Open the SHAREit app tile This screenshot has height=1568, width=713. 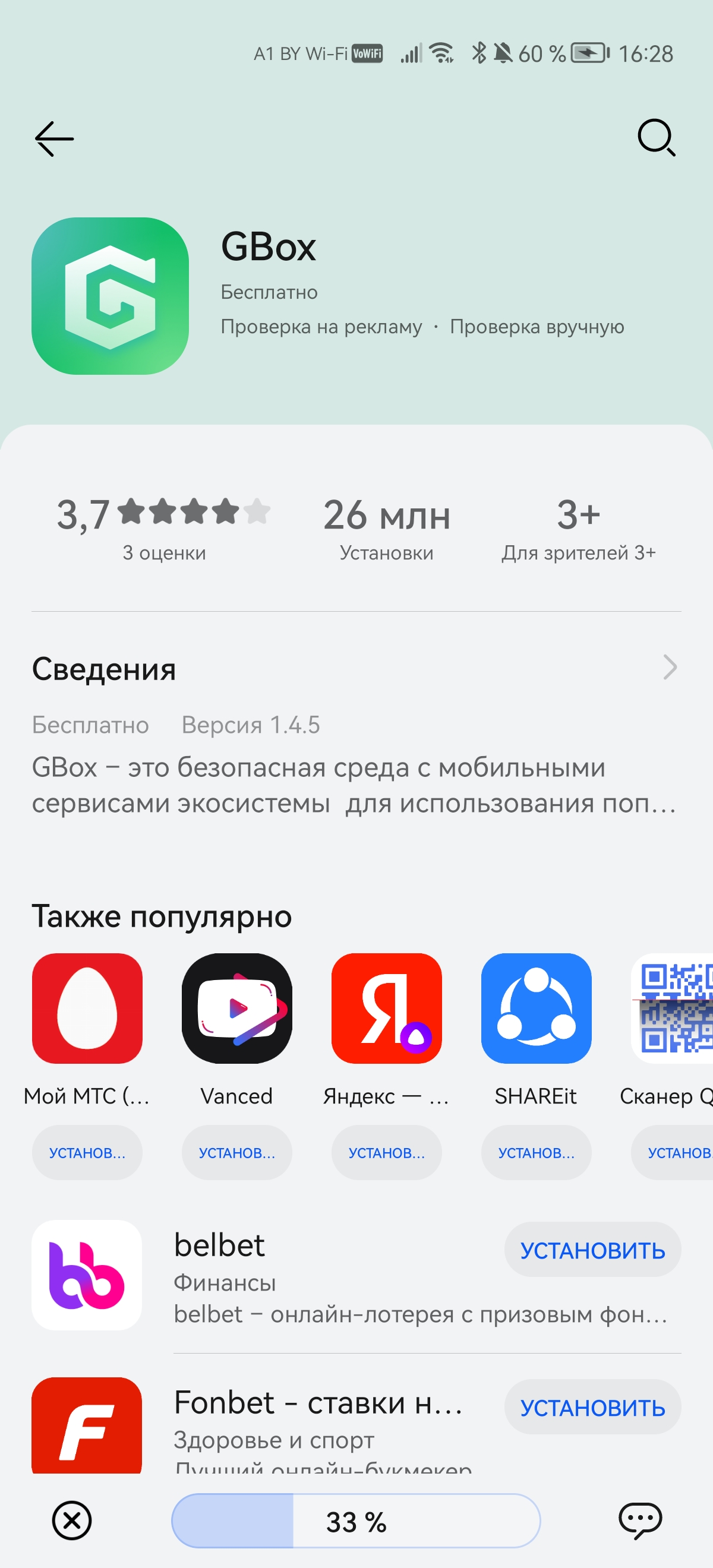[536, 1008]
